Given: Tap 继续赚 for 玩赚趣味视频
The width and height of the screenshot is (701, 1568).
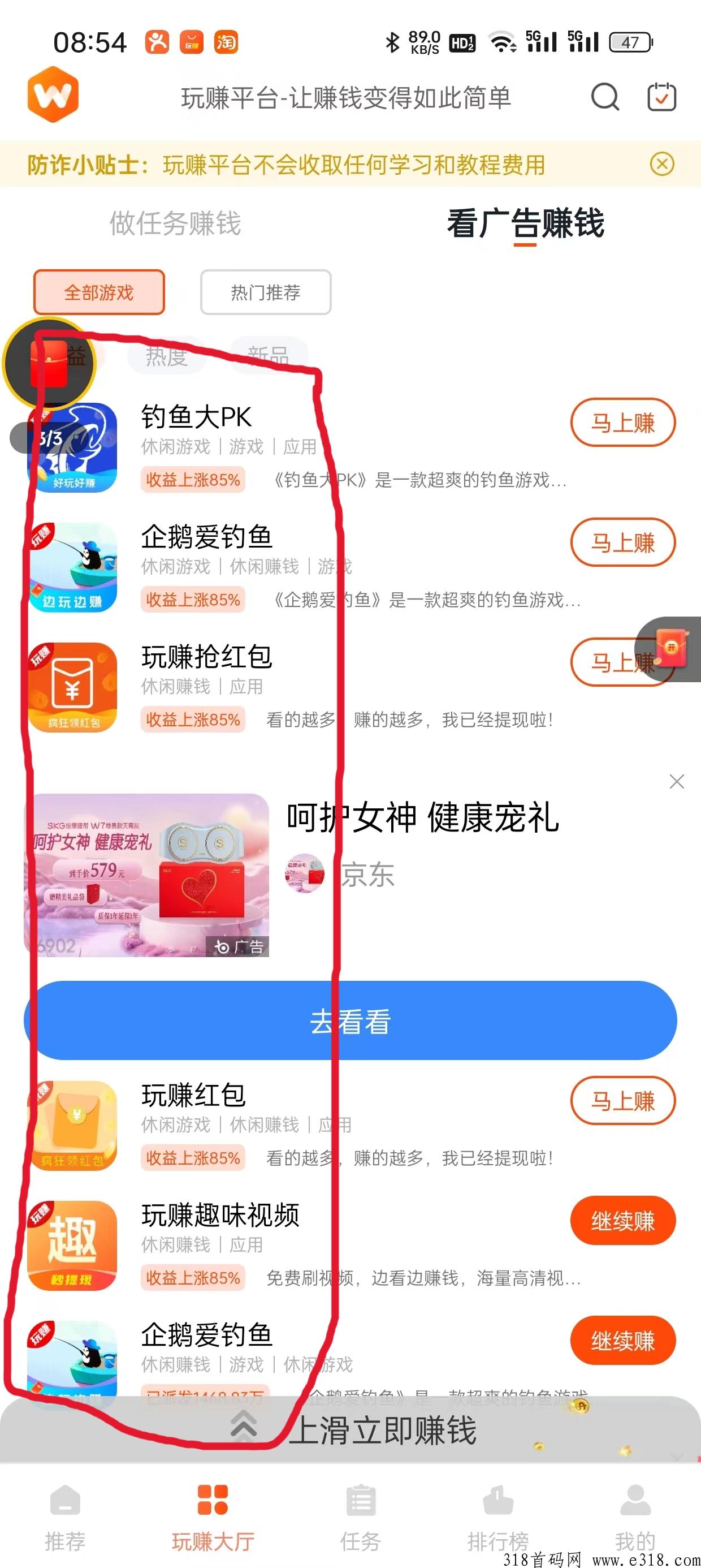Looking at the screenshot, I should (x=622, y=1221).
